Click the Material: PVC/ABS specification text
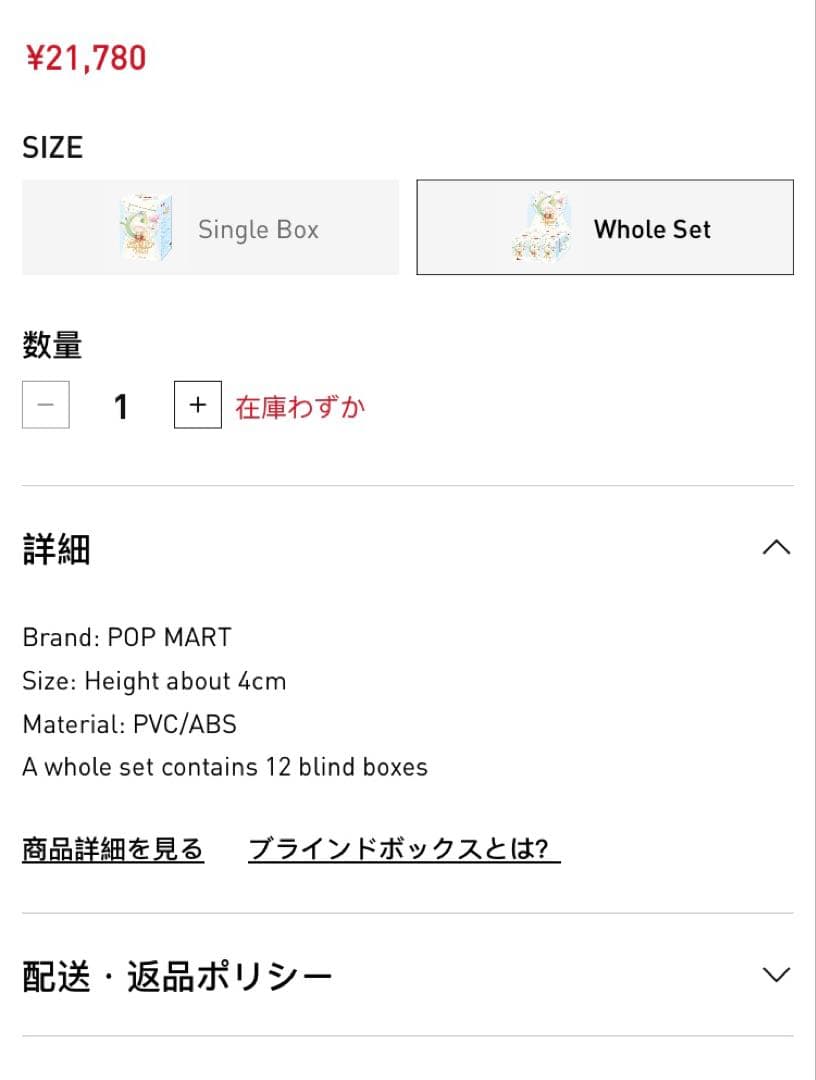Screen dimensions: 816x1080 click(x=129, y=723)
